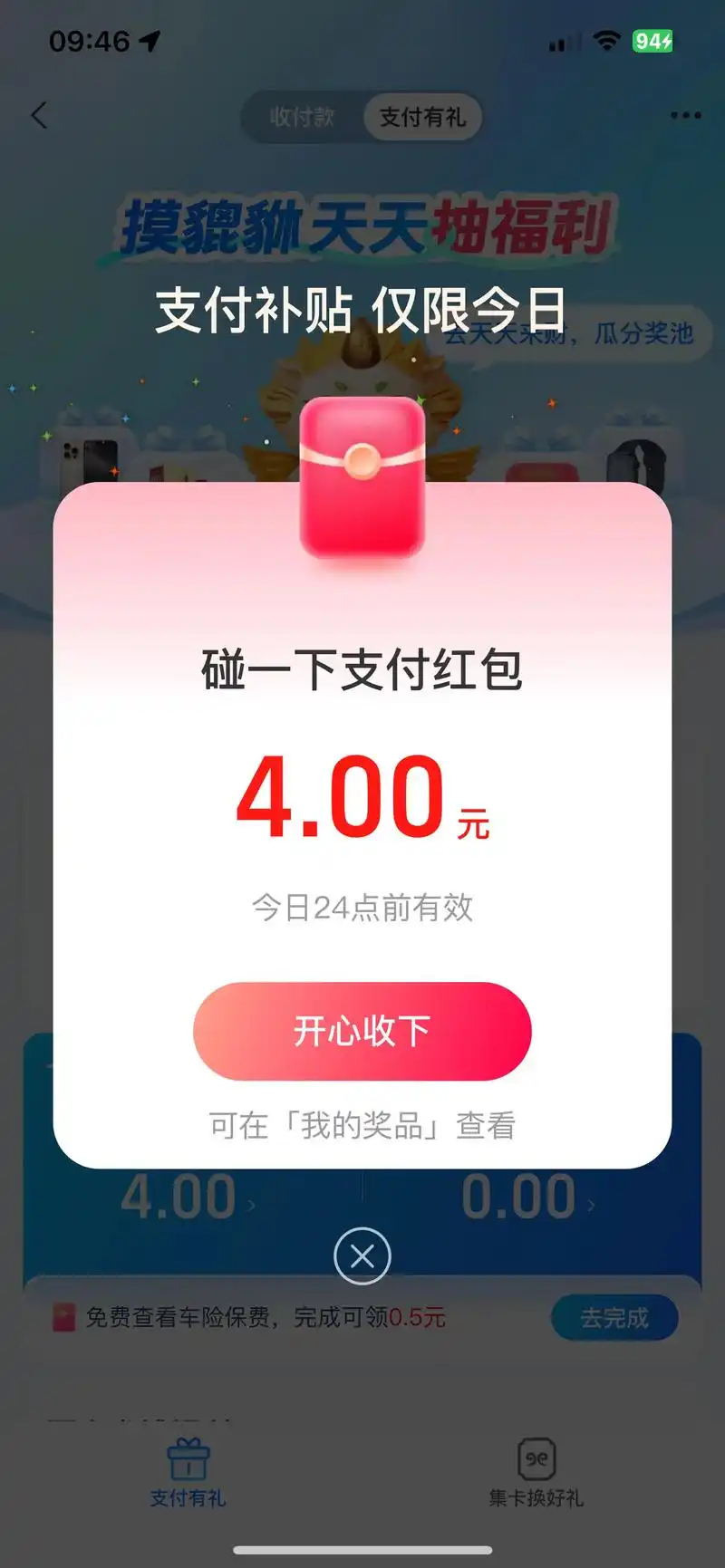Tap the red packet icon beside insurance offer
This screenshot has height=1568, width=725.
click(x=63, y=1315)
